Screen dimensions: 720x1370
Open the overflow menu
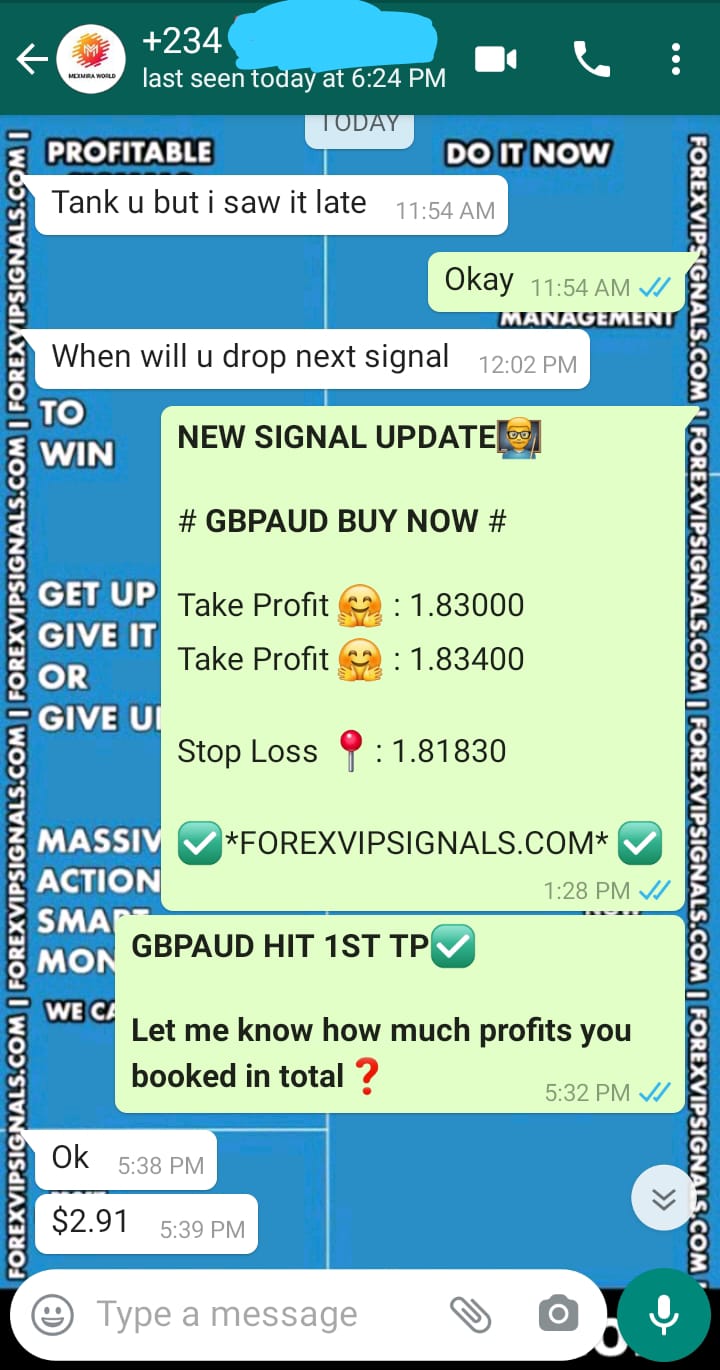pos(677,60)
